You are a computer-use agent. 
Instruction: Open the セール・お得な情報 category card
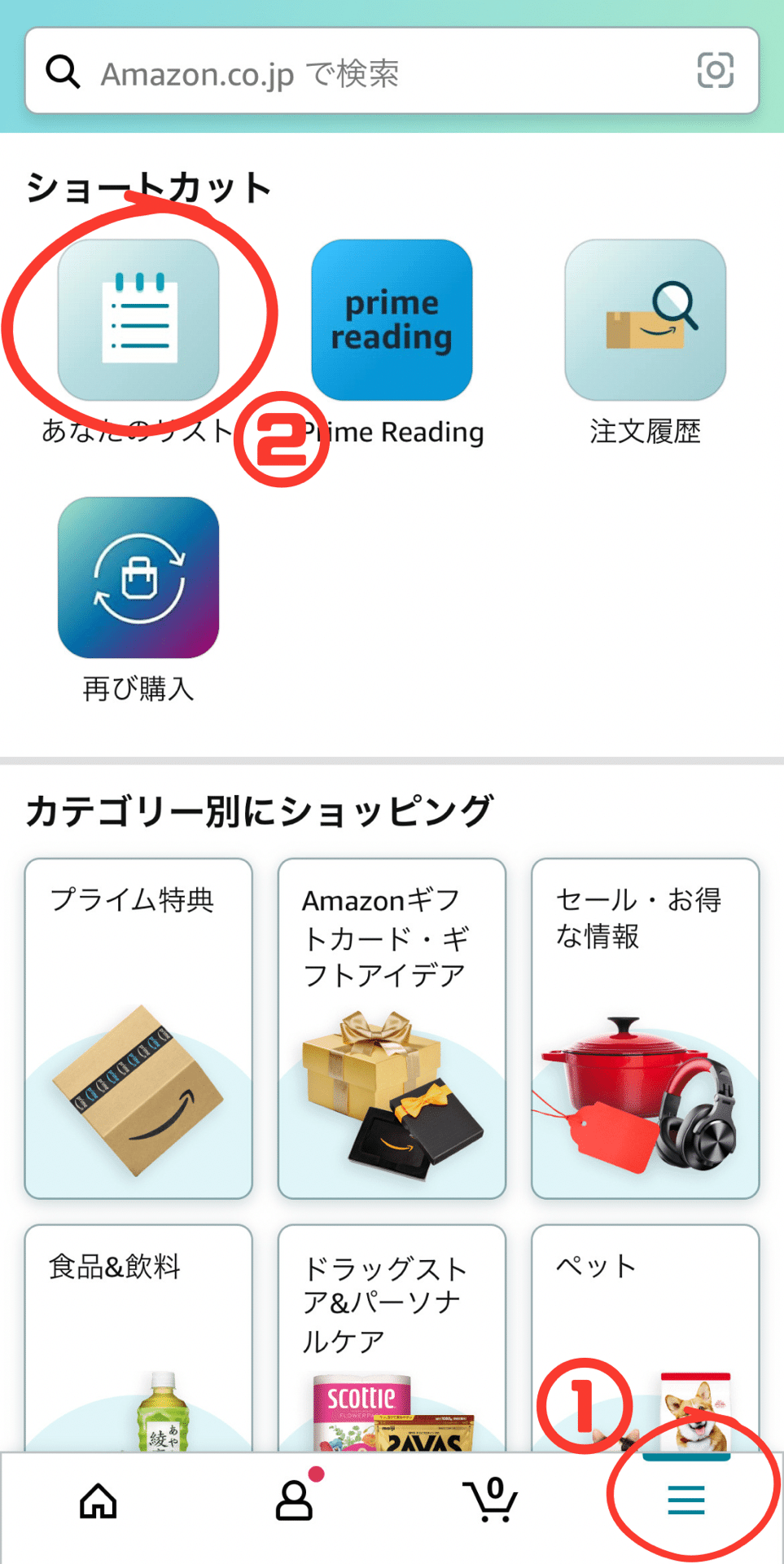click(x=645, y=1028)
